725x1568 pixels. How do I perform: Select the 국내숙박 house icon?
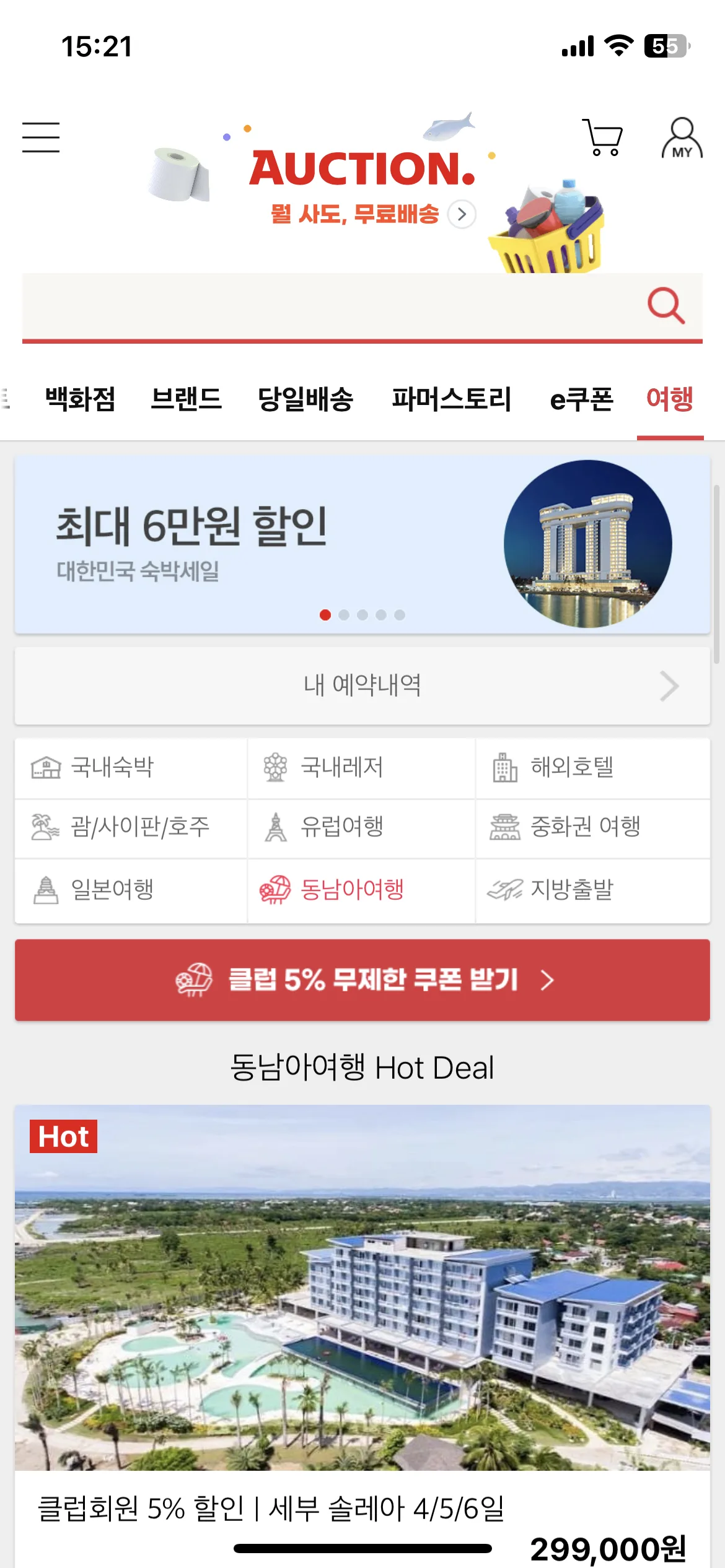[45, 768]
